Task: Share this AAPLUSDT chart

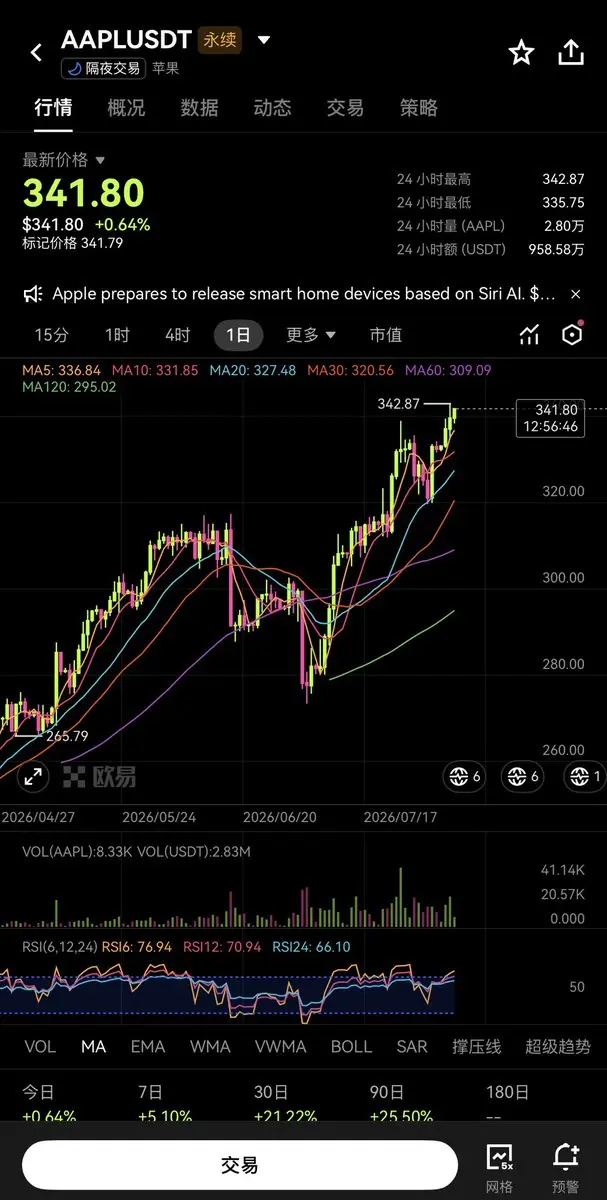Action: point(571,52)
